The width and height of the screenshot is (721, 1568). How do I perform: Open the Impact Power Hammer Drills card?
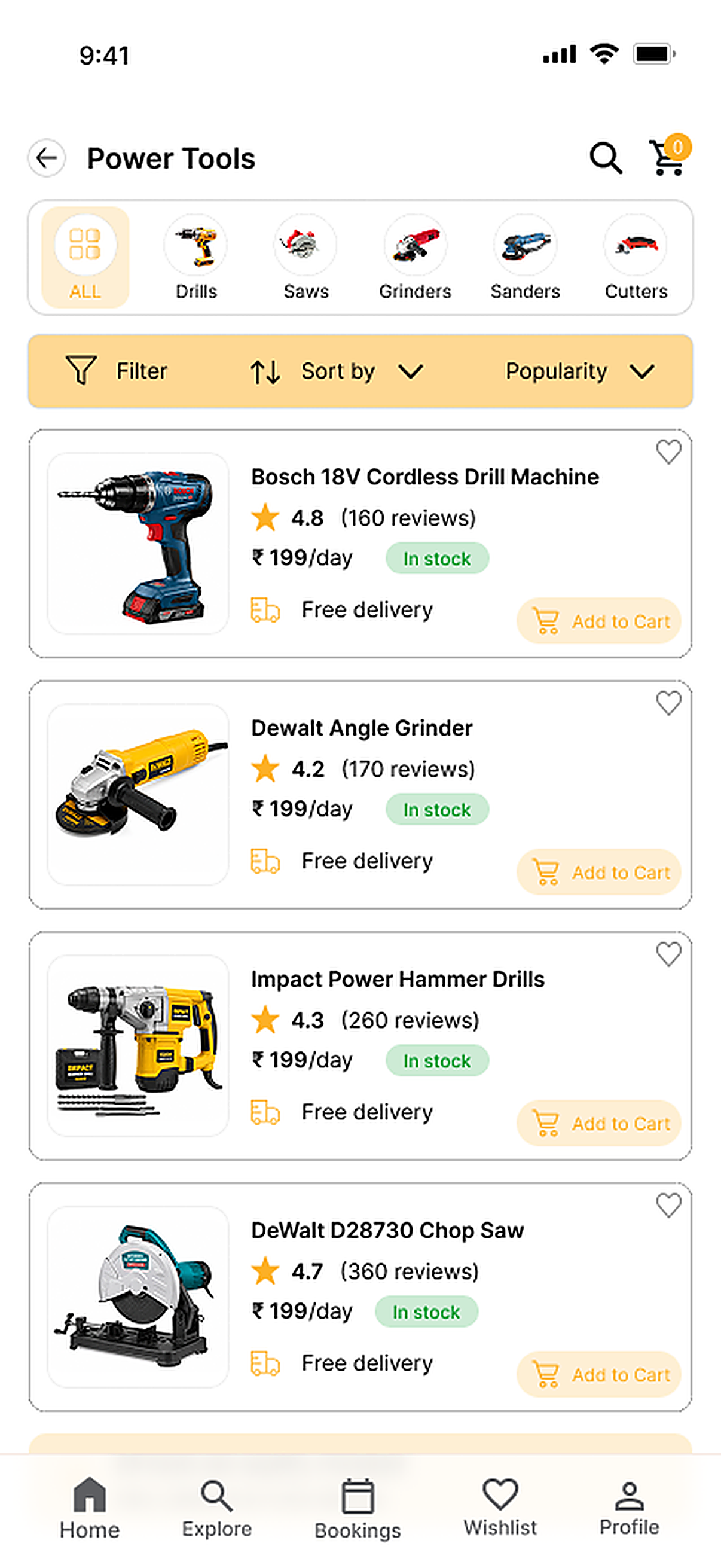coord(360,1046)
